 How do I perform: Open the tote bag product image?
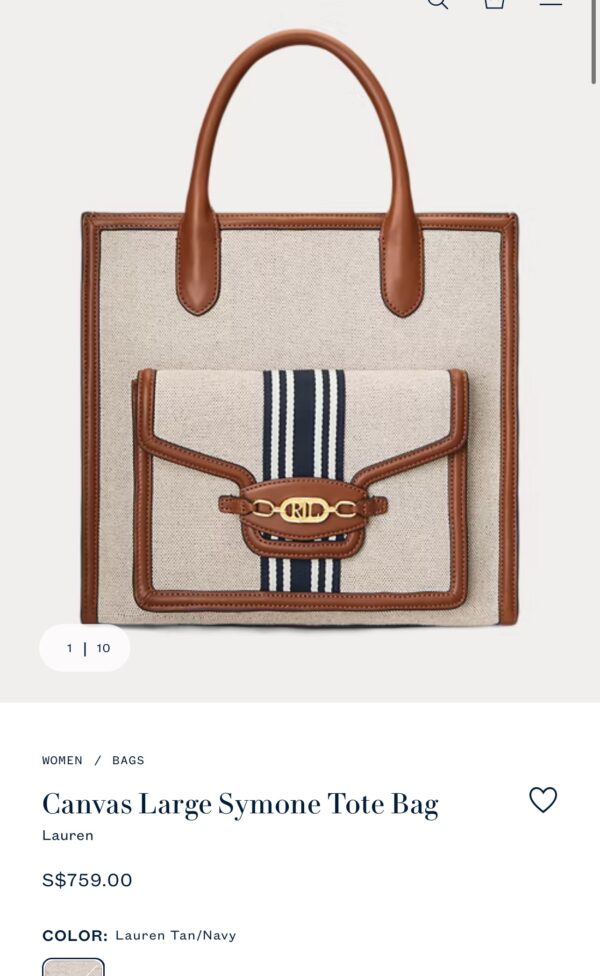tap(299, 327)
